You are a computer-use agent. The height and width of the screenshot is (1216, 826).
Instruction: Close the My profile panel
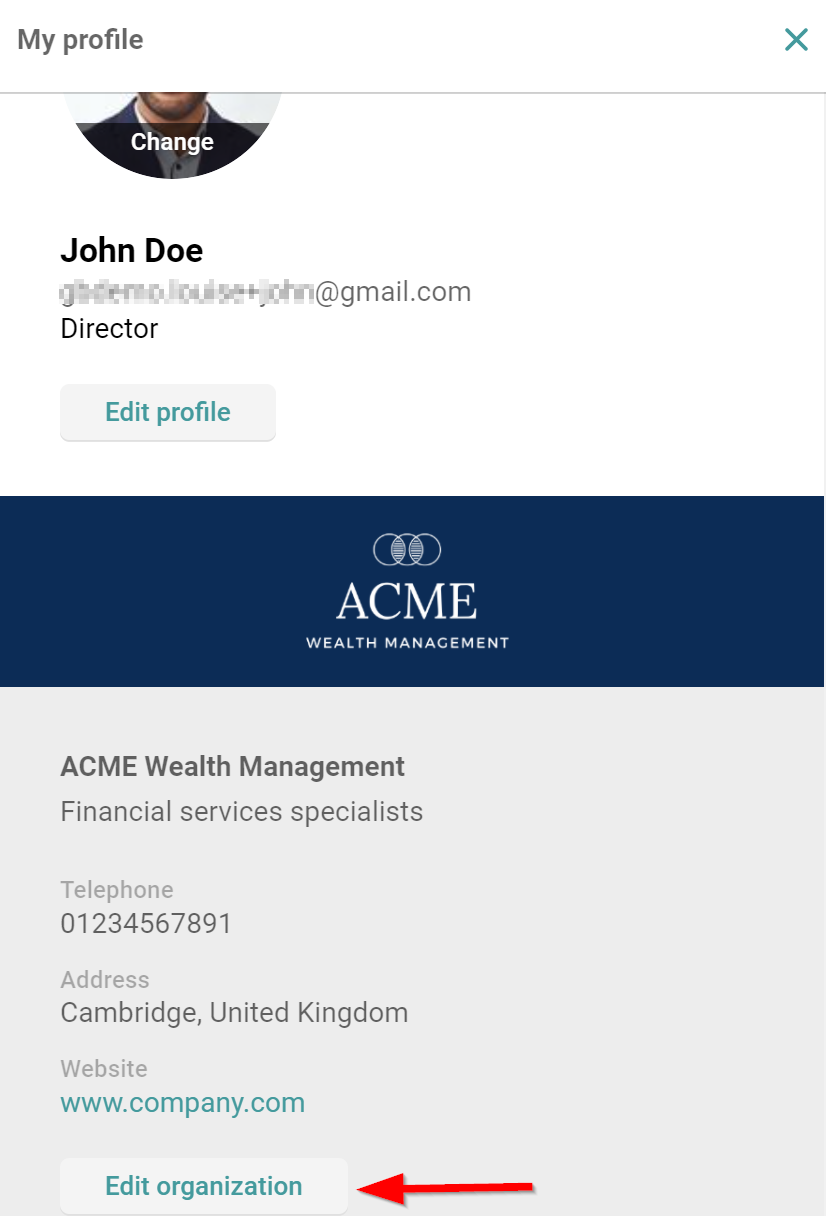796,40
